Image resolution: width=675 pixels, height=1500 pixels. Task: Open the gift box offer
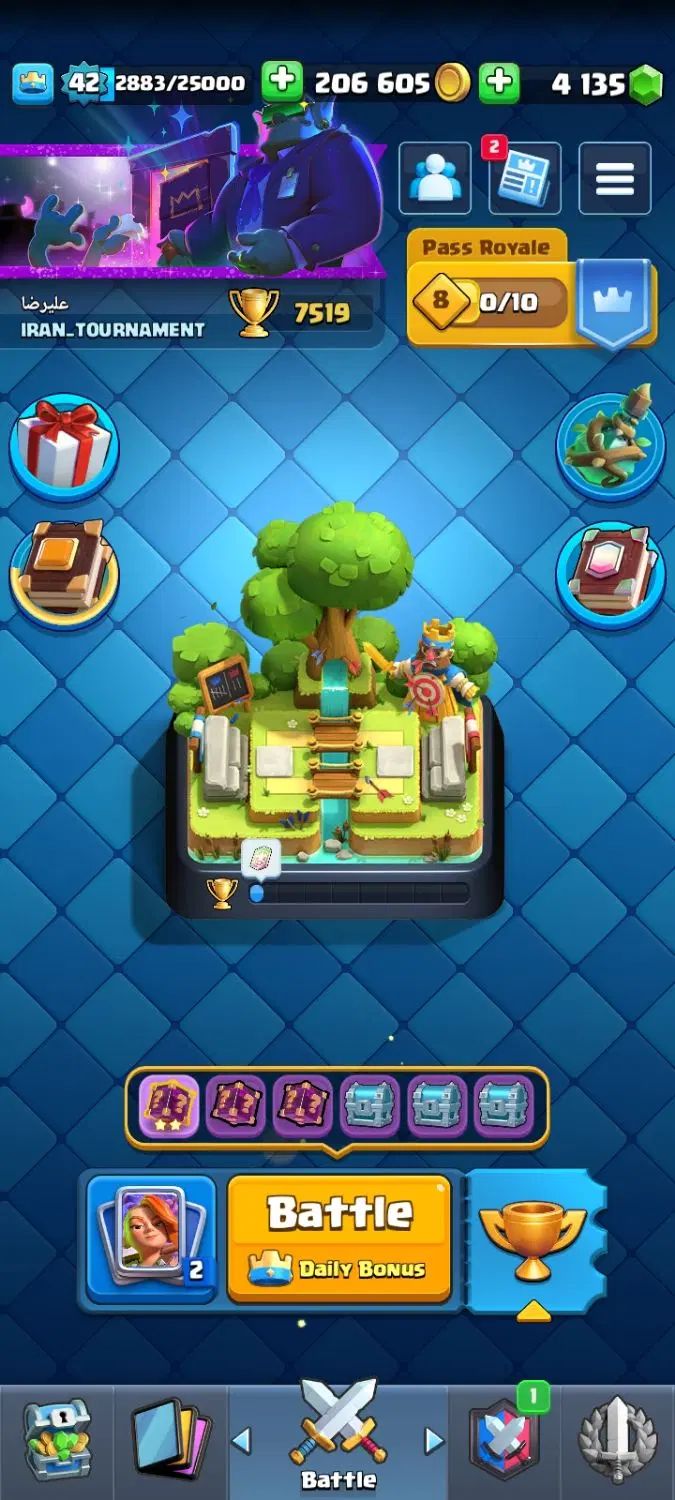[64, 445]
